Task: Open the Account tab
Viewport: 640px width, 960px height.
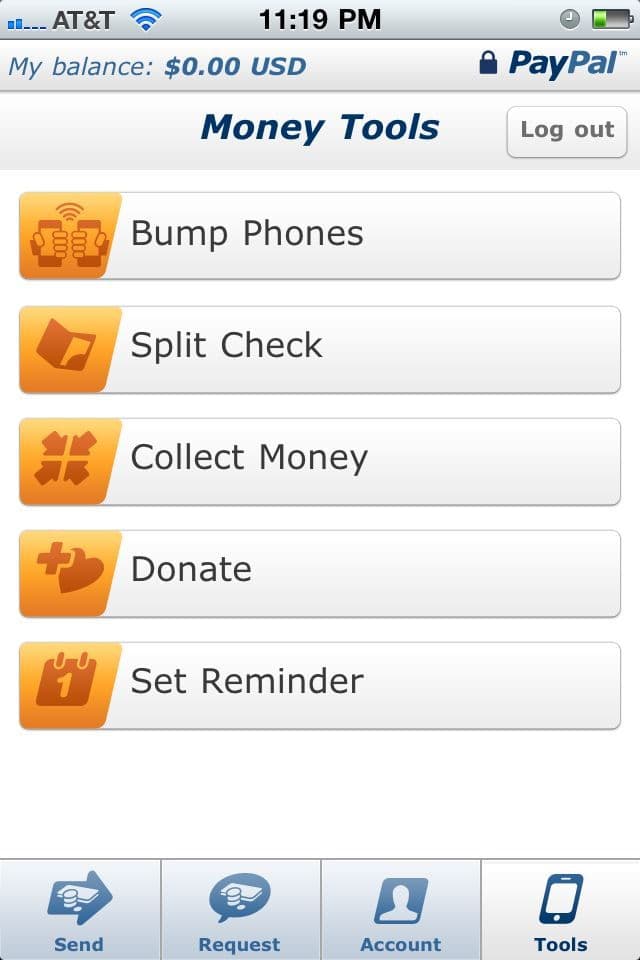Action: (400, 910)
